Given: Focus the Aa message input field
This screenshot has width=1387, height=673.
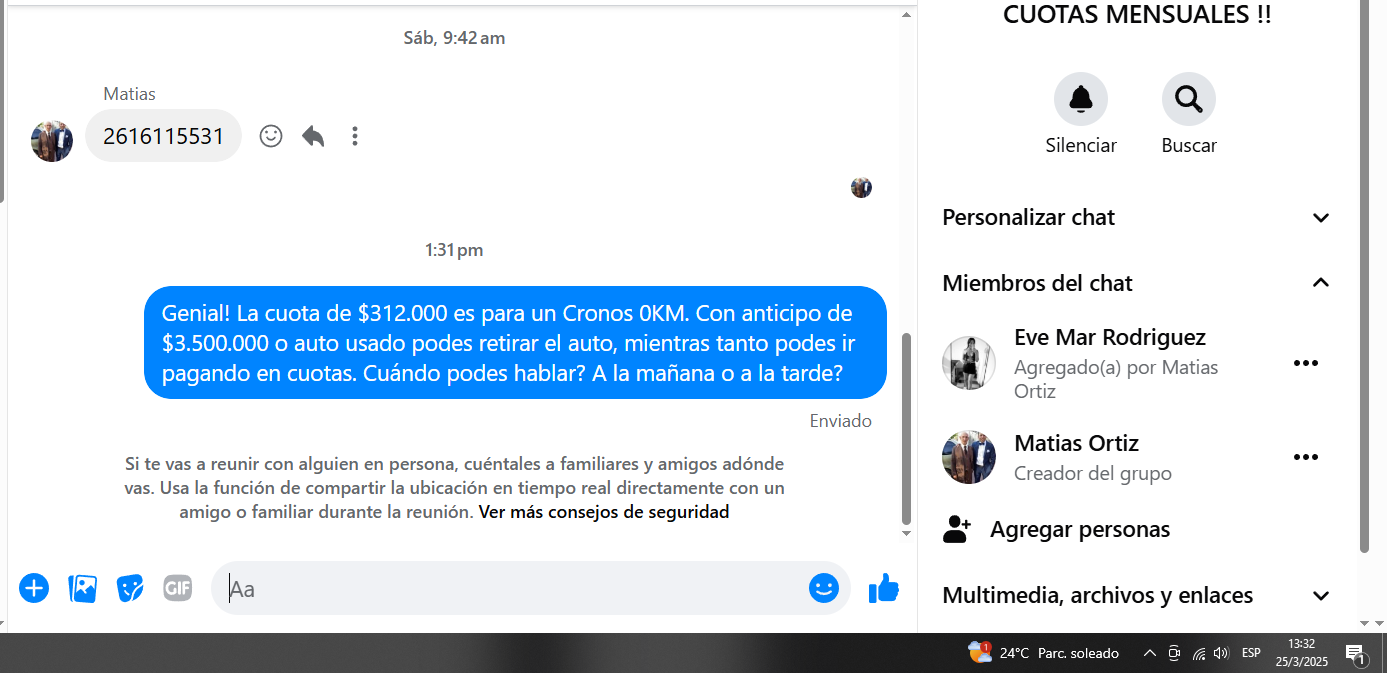Looking at the screenshot, I should [510, 589].
